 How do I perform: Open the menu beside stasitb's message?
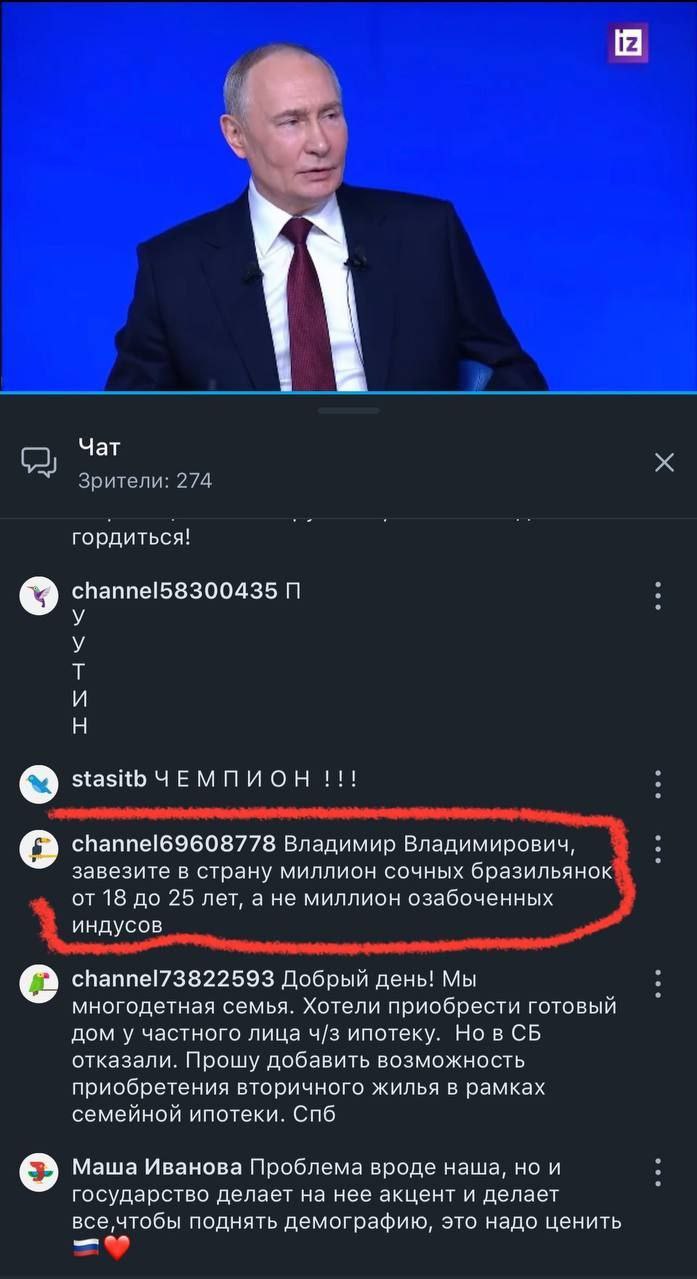658,784
